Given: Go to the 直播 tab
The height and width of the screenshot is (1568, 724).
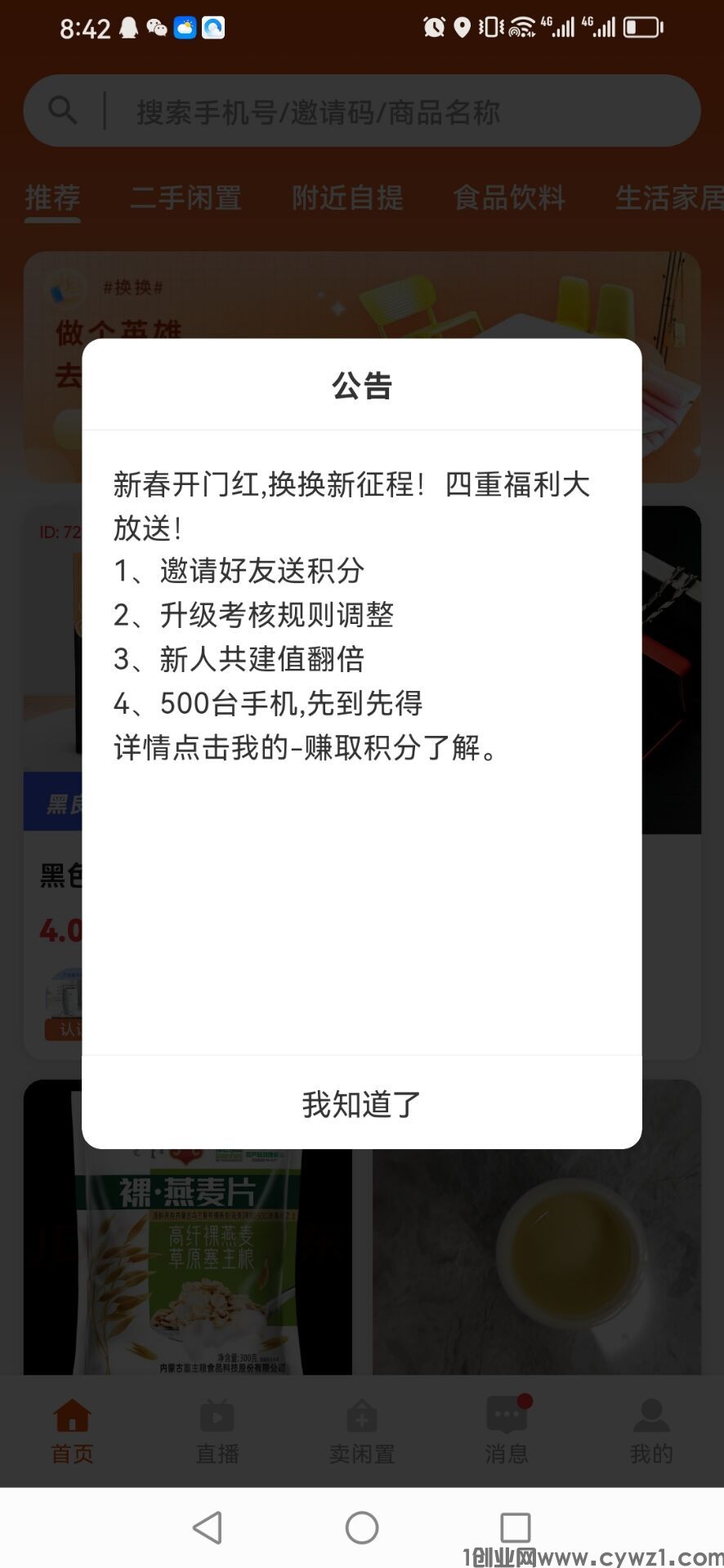Looking at the screenshot, I should pyautogui.click(x=217, y=1431).
